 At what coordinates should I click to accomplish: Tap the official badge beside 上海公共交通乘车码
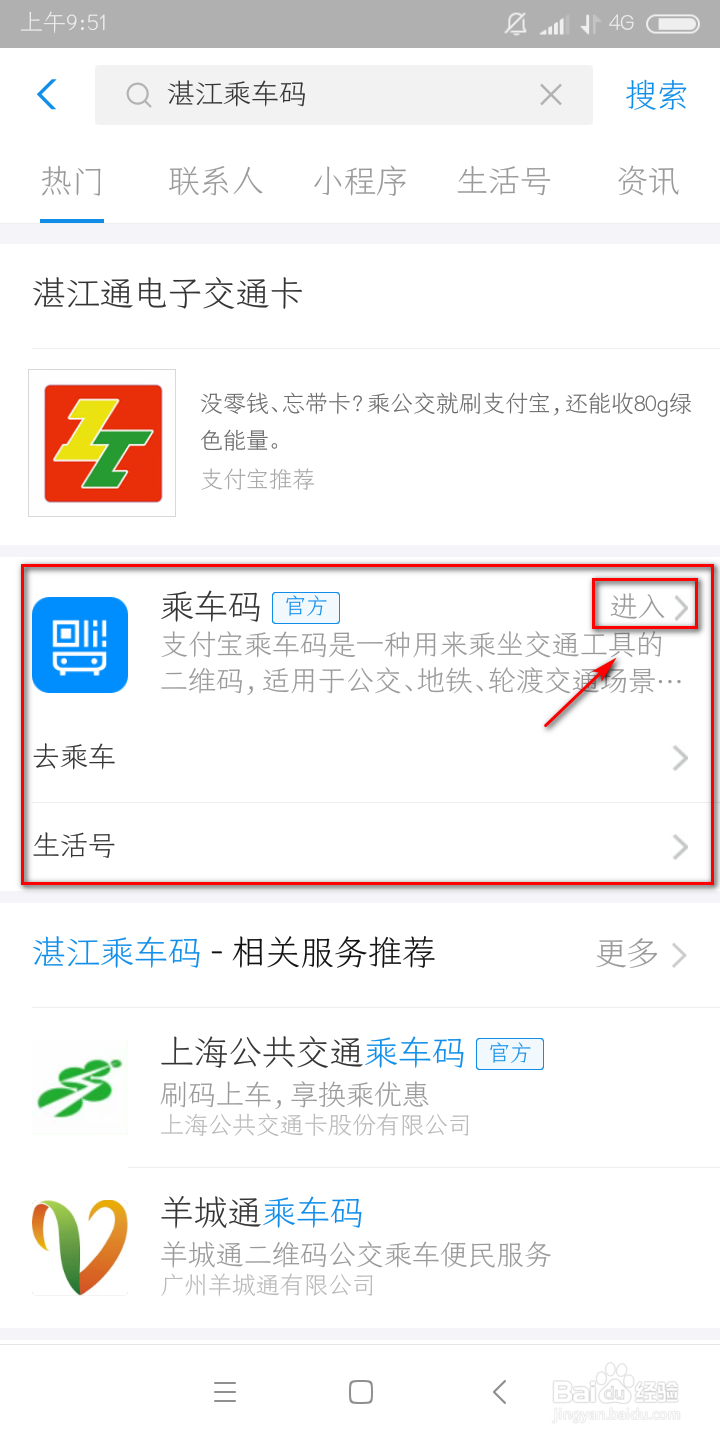point(510,1054)
